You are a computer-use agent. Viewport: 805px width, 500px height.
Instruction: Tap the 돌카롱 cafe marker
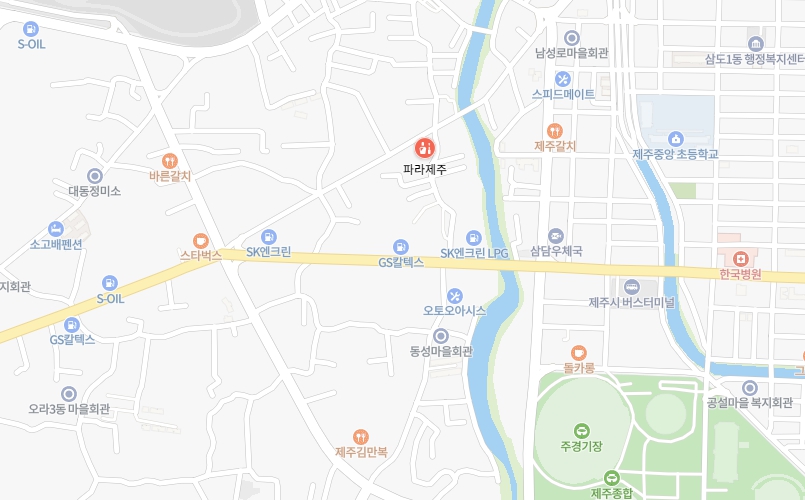coord(579,352)
